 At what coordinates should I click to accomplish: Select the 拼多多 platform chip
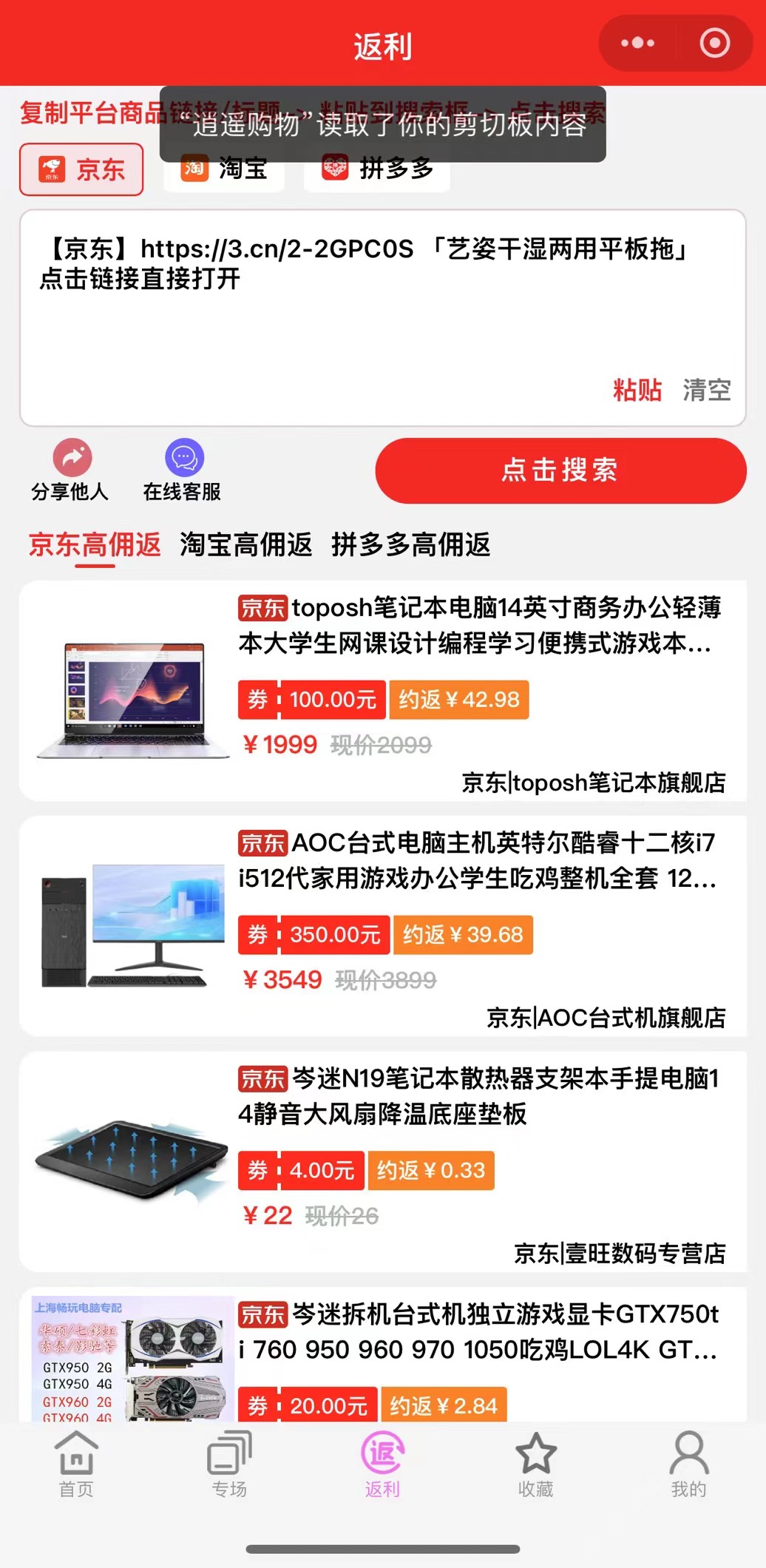[x=377, y=172]
